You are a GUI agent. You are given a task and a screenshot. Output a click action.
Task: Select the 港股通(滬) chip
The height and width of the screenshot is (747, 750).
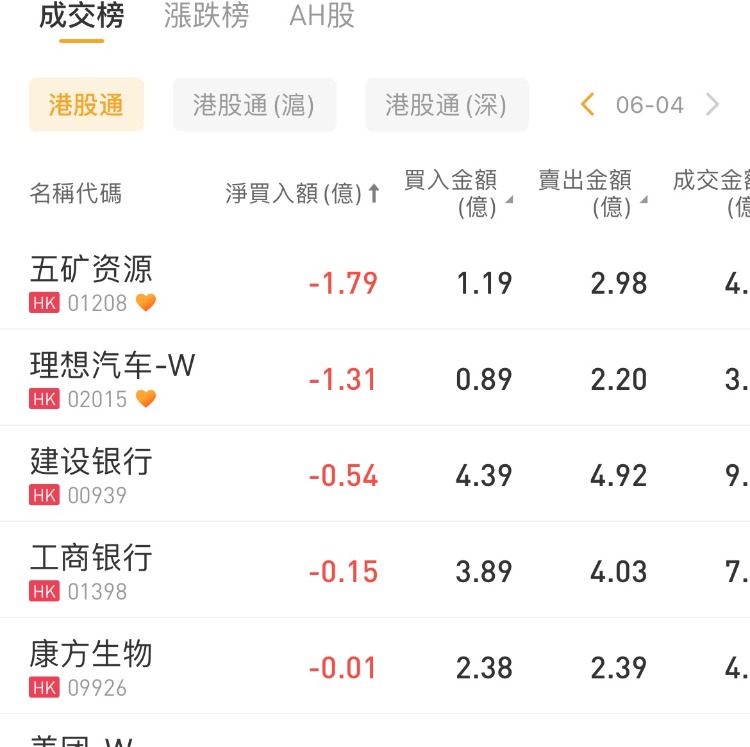[254, 105]
